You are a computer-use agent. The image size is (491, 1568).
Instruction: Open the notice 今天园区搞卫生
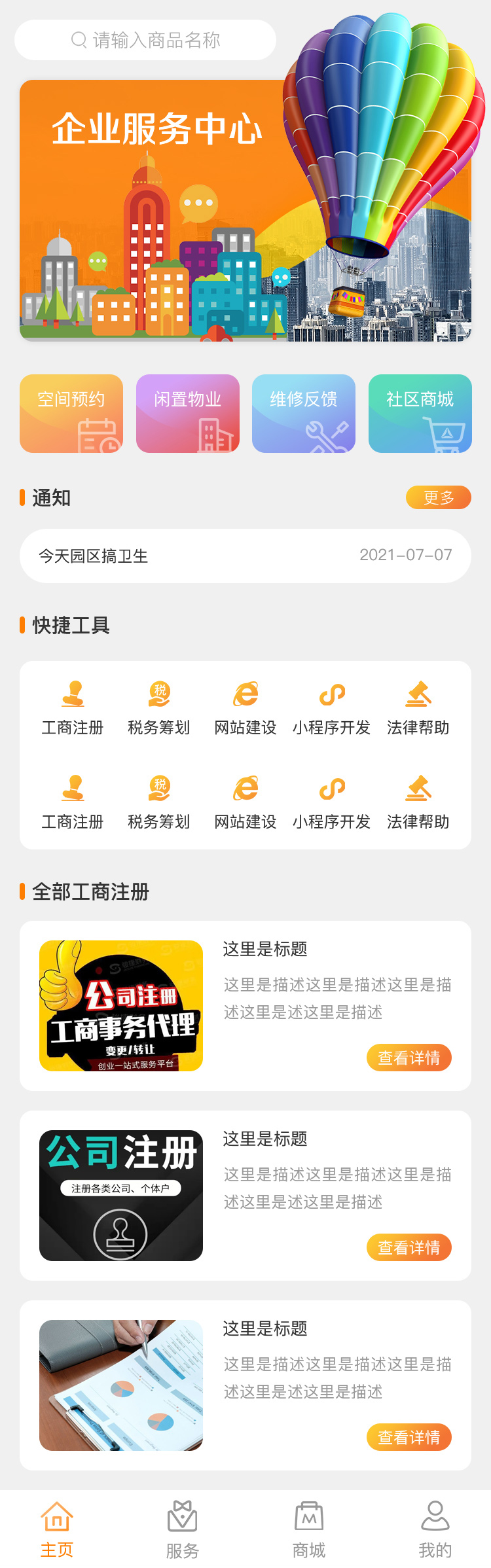[245, 556]
